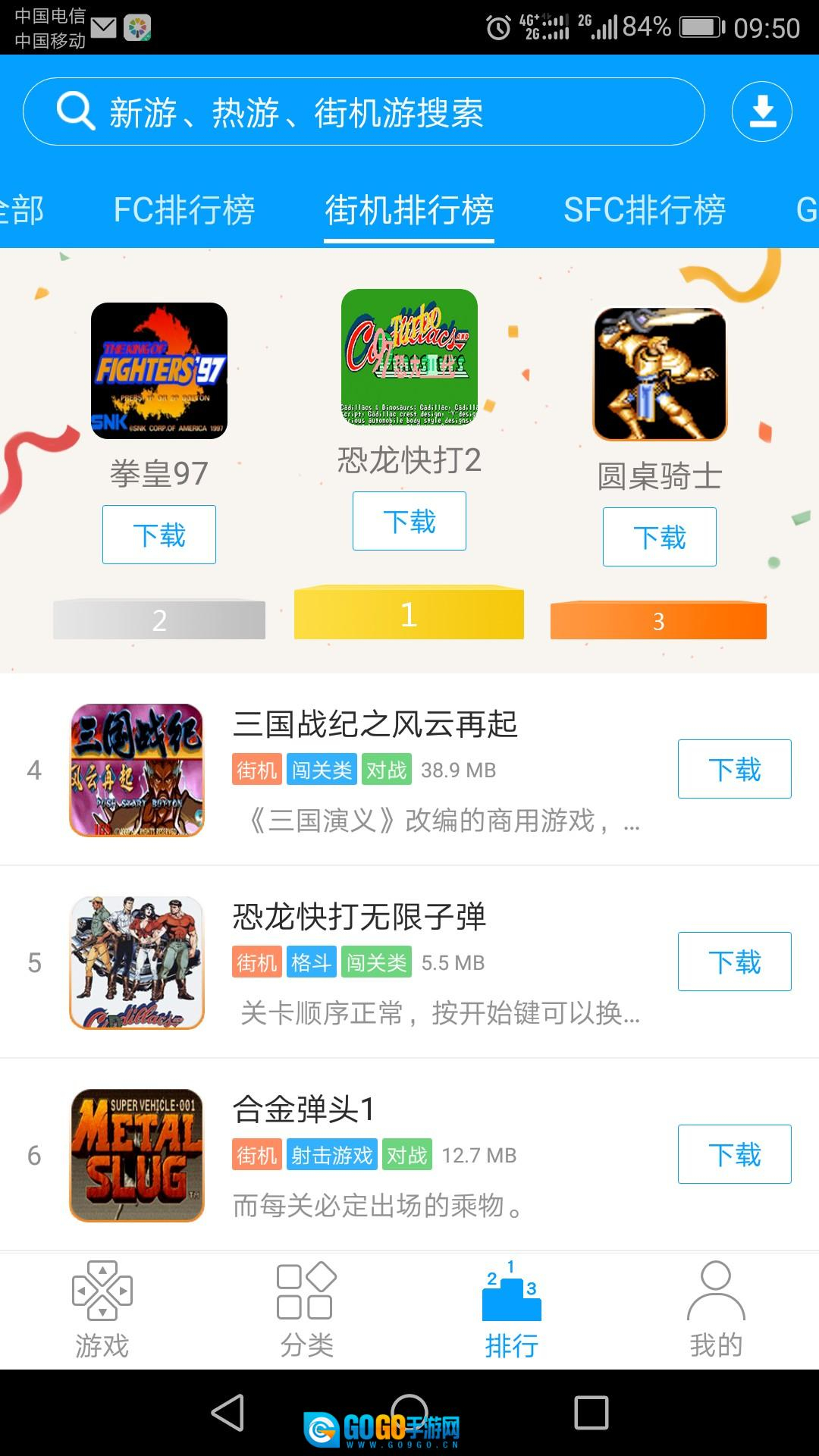Switch to the SFC排行榜 tab

[x=645, y=211]
